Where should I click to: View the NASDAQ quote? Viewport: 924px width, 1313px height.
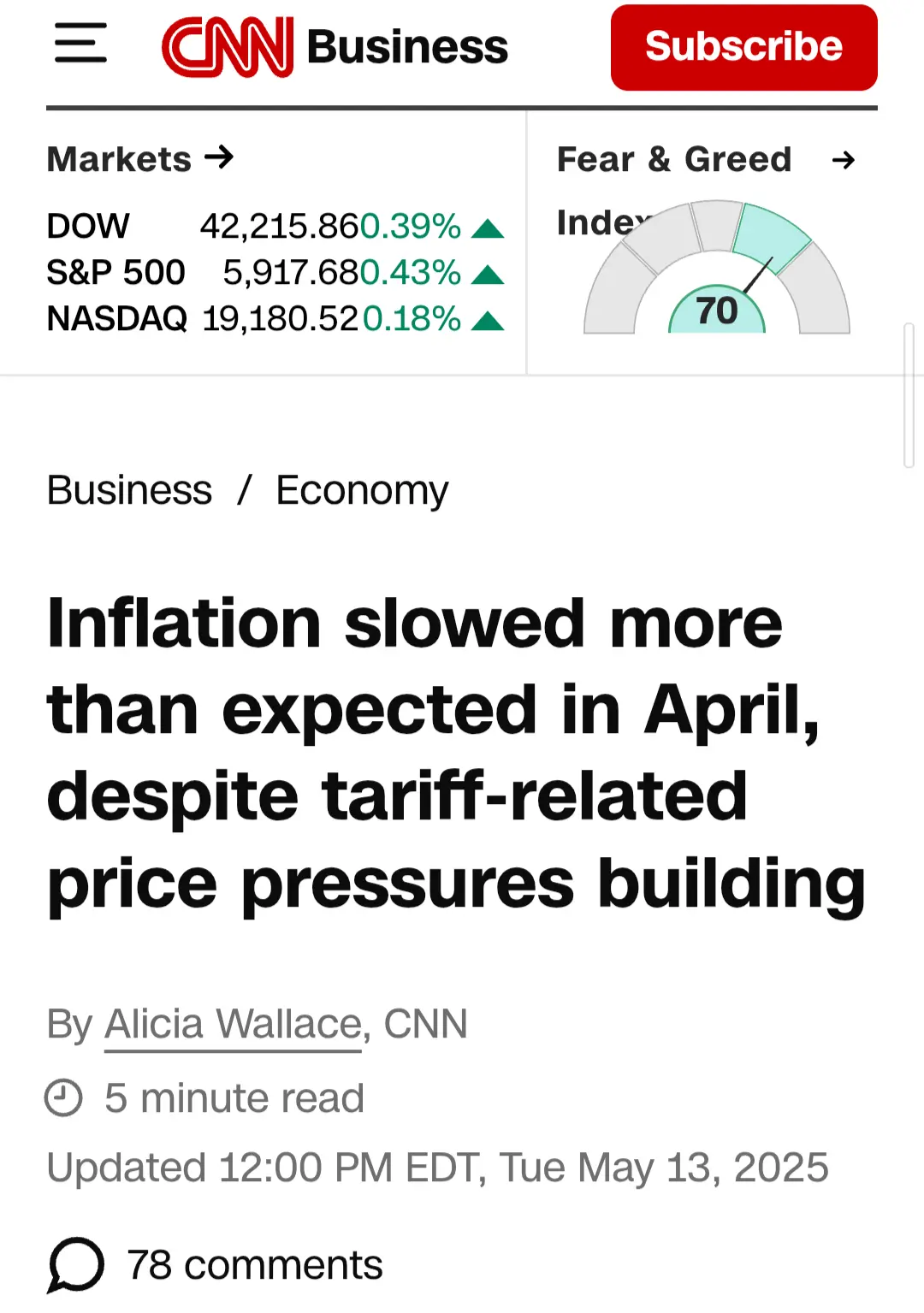pyautogui.click(x=274, y=319)
